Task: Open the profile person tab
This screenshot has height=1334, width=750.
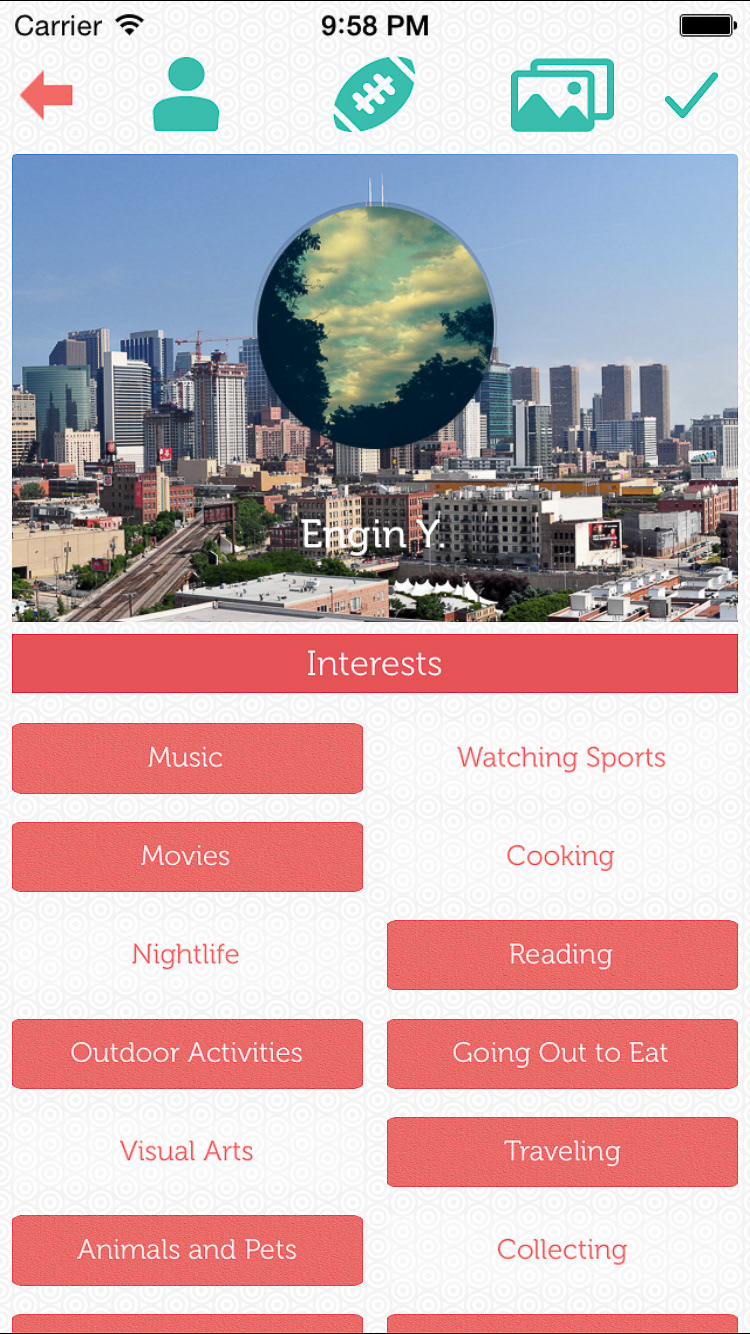Action: [x=186, y=95]
